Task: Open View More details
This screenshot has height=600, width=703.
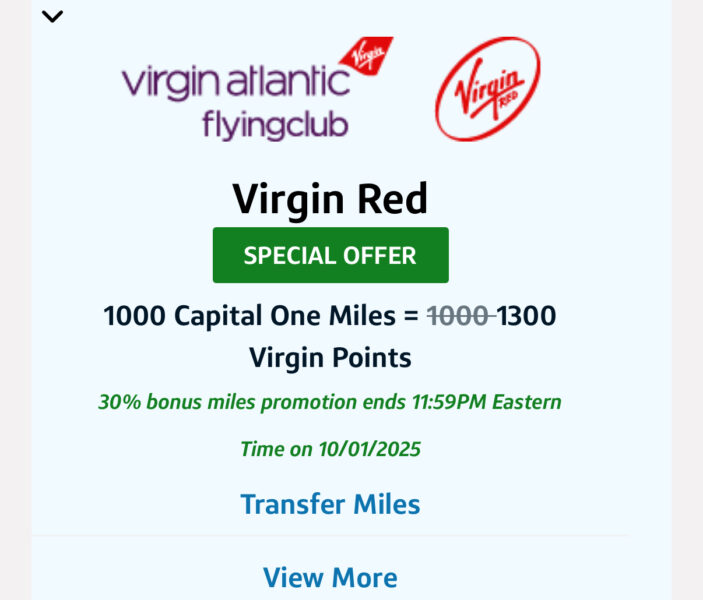Action: [330, 577]
